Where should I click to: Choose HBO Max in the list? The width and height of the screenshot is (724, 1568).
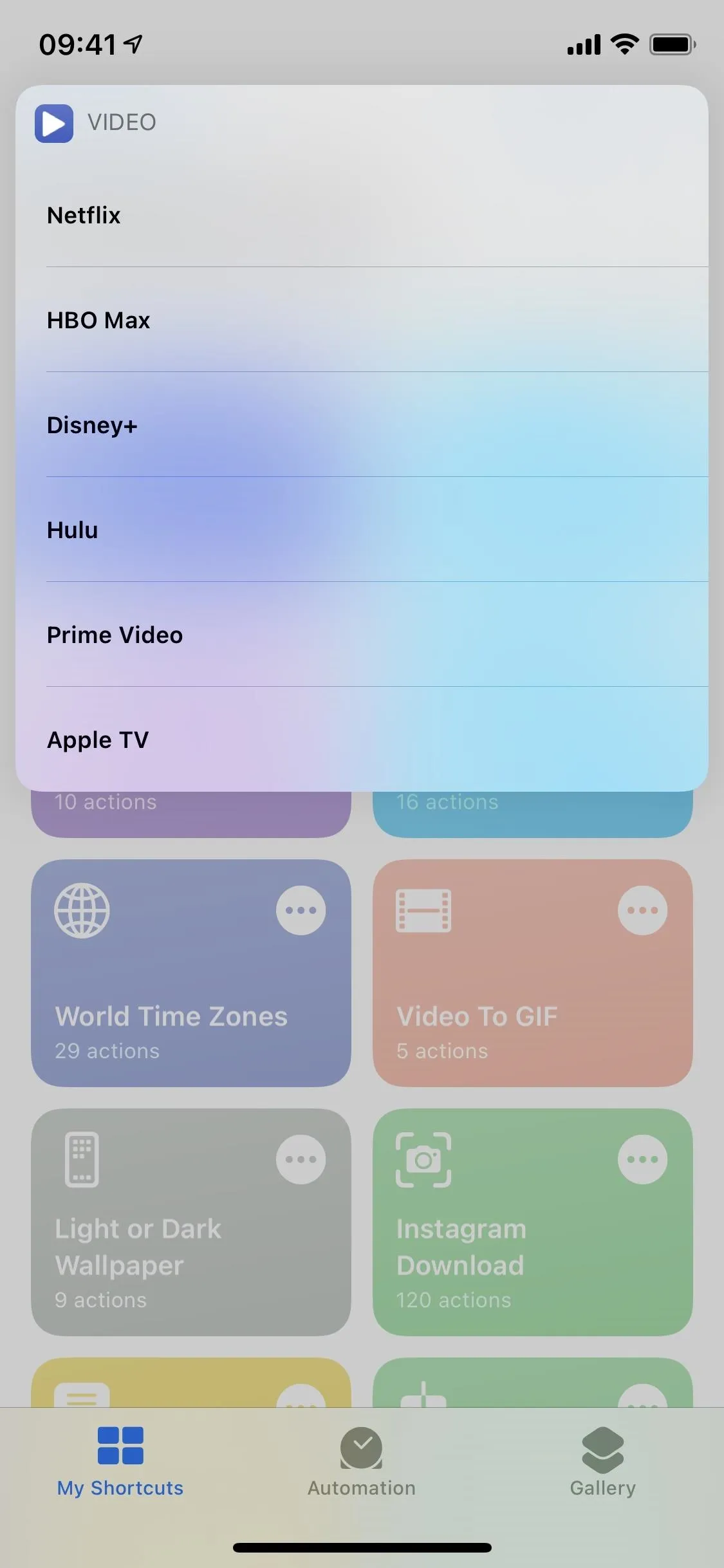[x=362, y=320]
